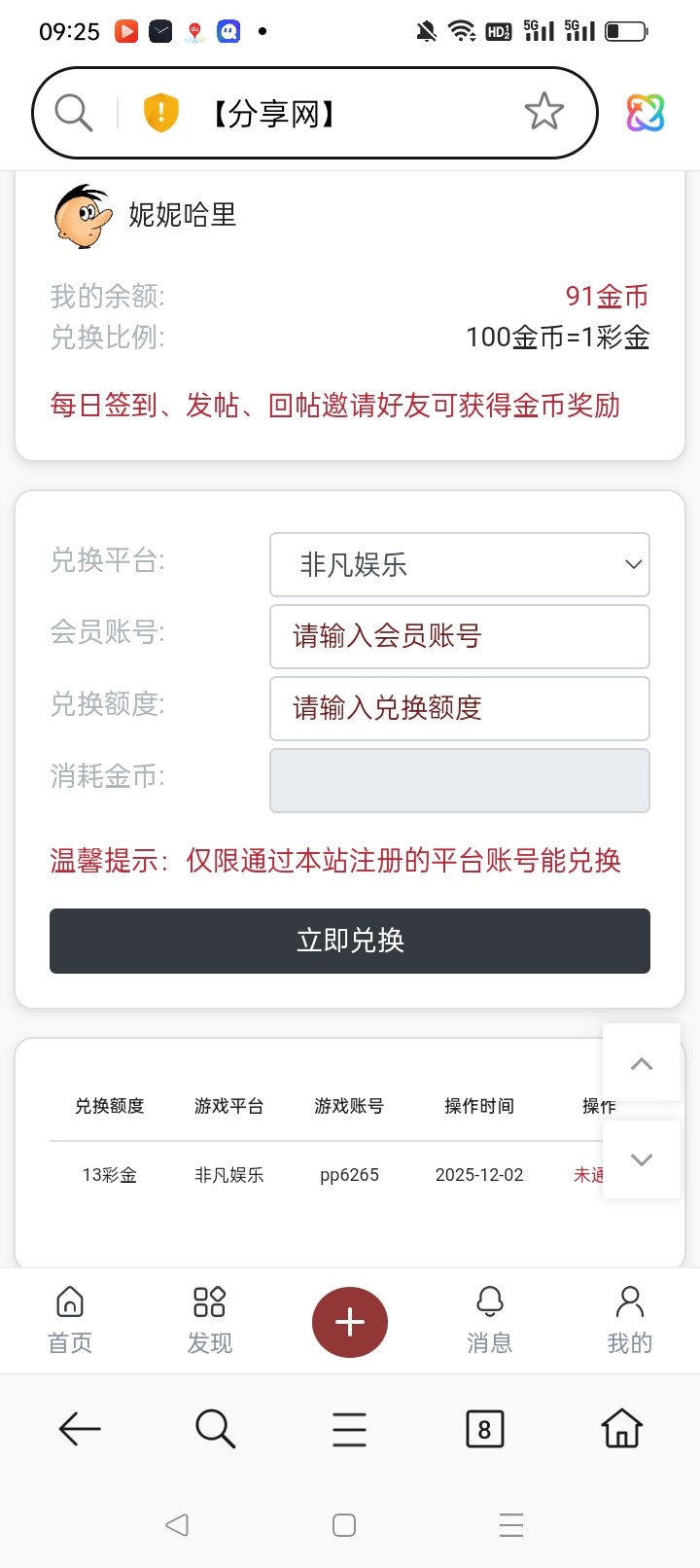This screenshot has width=700, height=1568.
Task: Open the site security shield info
Action: tap(161, 113)
